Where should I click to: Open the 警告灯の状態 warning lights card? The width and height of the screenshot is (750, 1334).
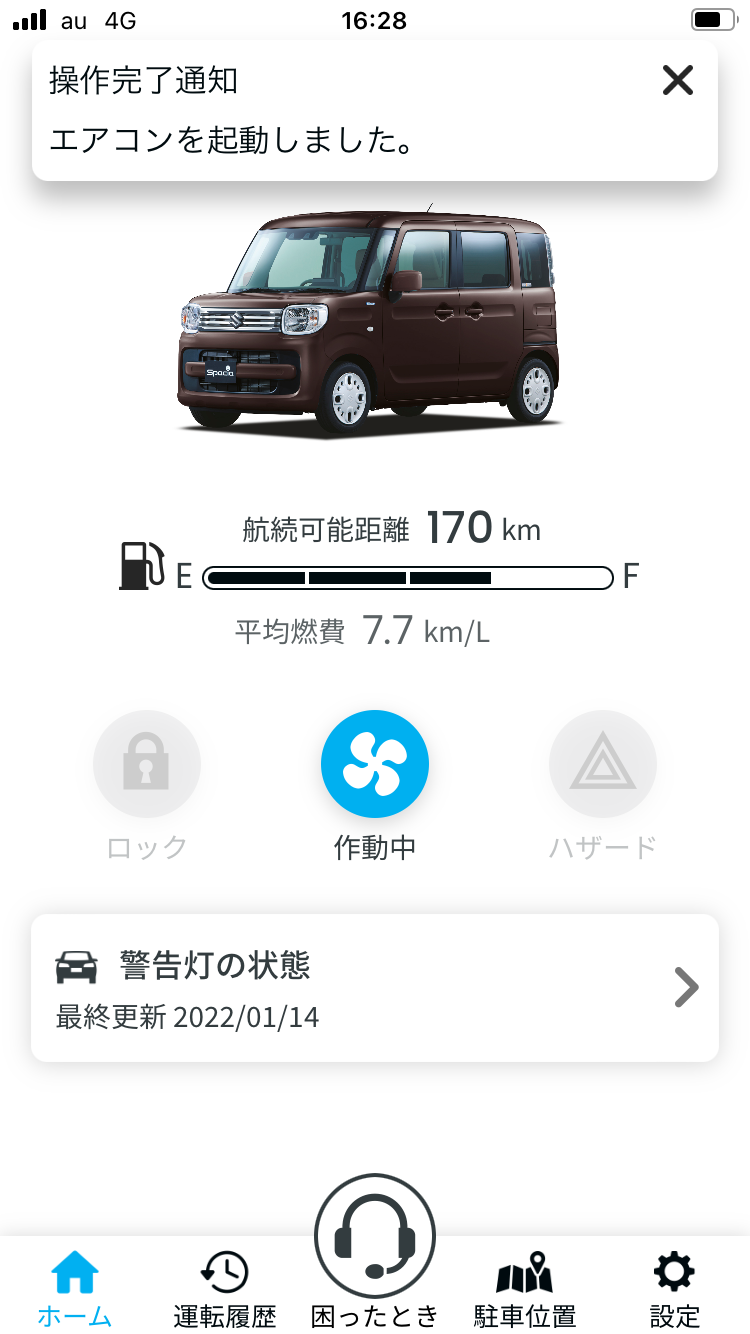pyautogui.click(x=375, y=988)
